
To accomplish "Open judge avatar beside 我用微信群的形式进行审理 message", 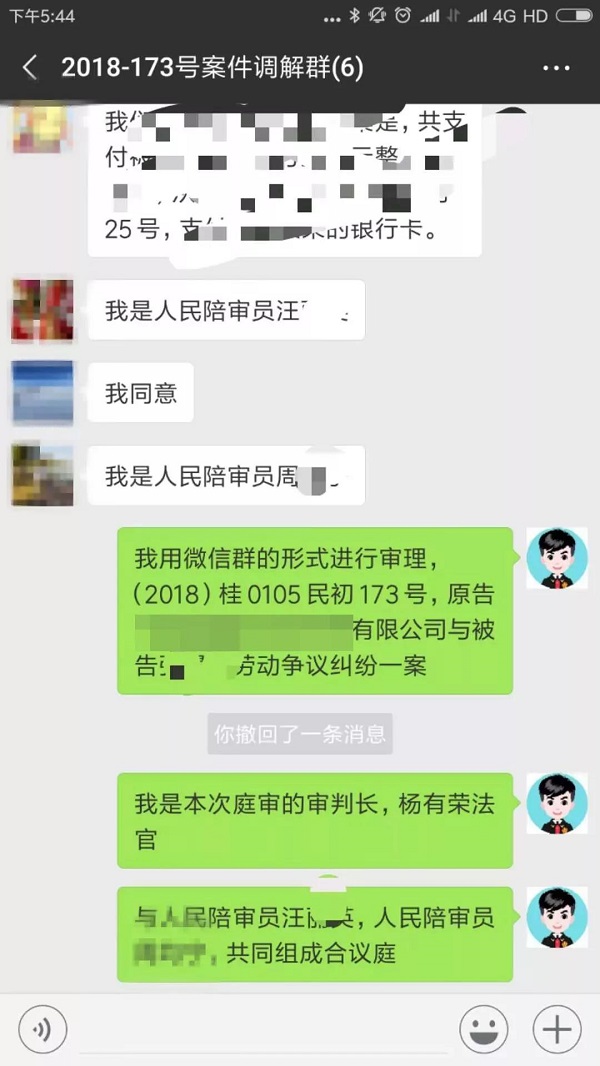I will (557, 558).
